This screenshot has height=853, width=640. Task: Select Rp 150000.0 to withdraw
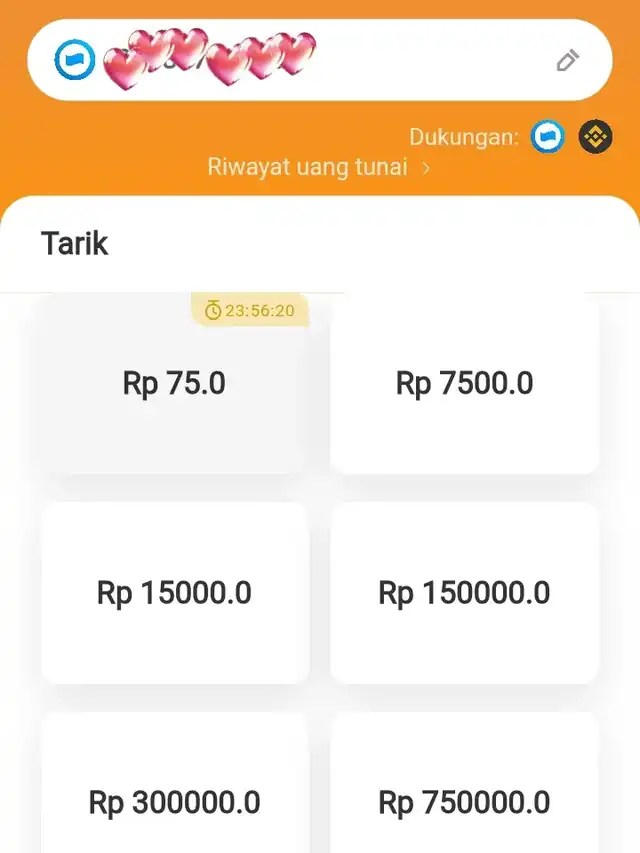(x=464, y=593)
